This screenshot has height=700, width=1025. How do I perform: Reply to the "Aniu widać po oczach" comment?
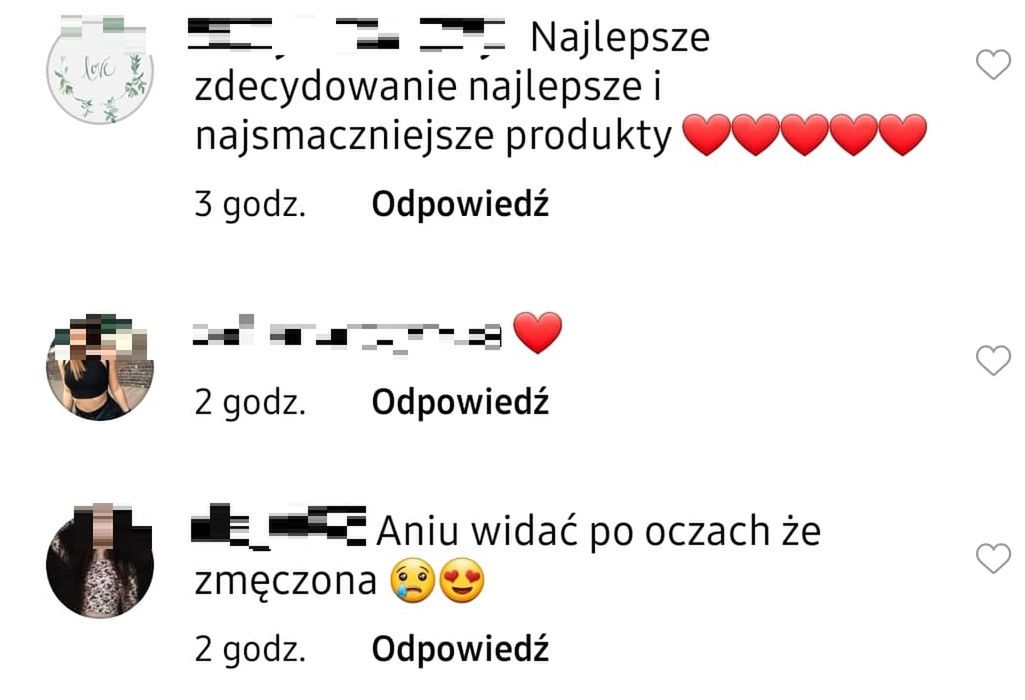460,650
